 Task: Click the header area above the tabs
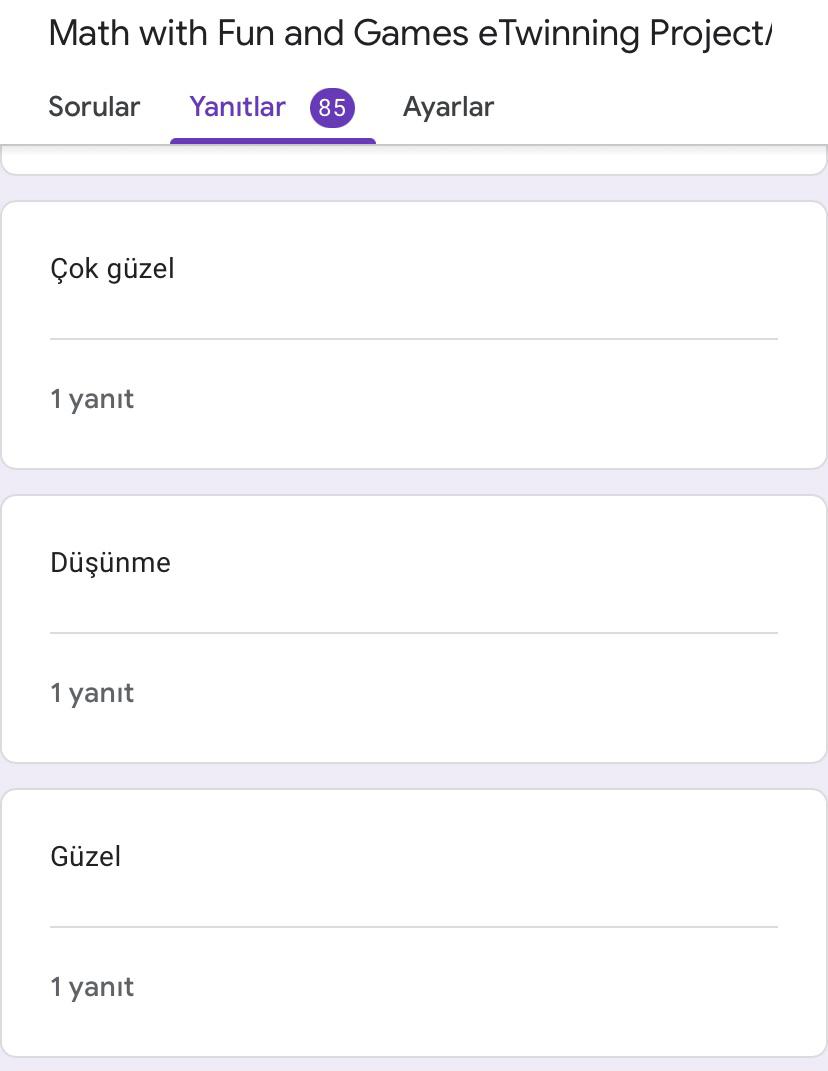pyautogui.click(x=414, y=33)
